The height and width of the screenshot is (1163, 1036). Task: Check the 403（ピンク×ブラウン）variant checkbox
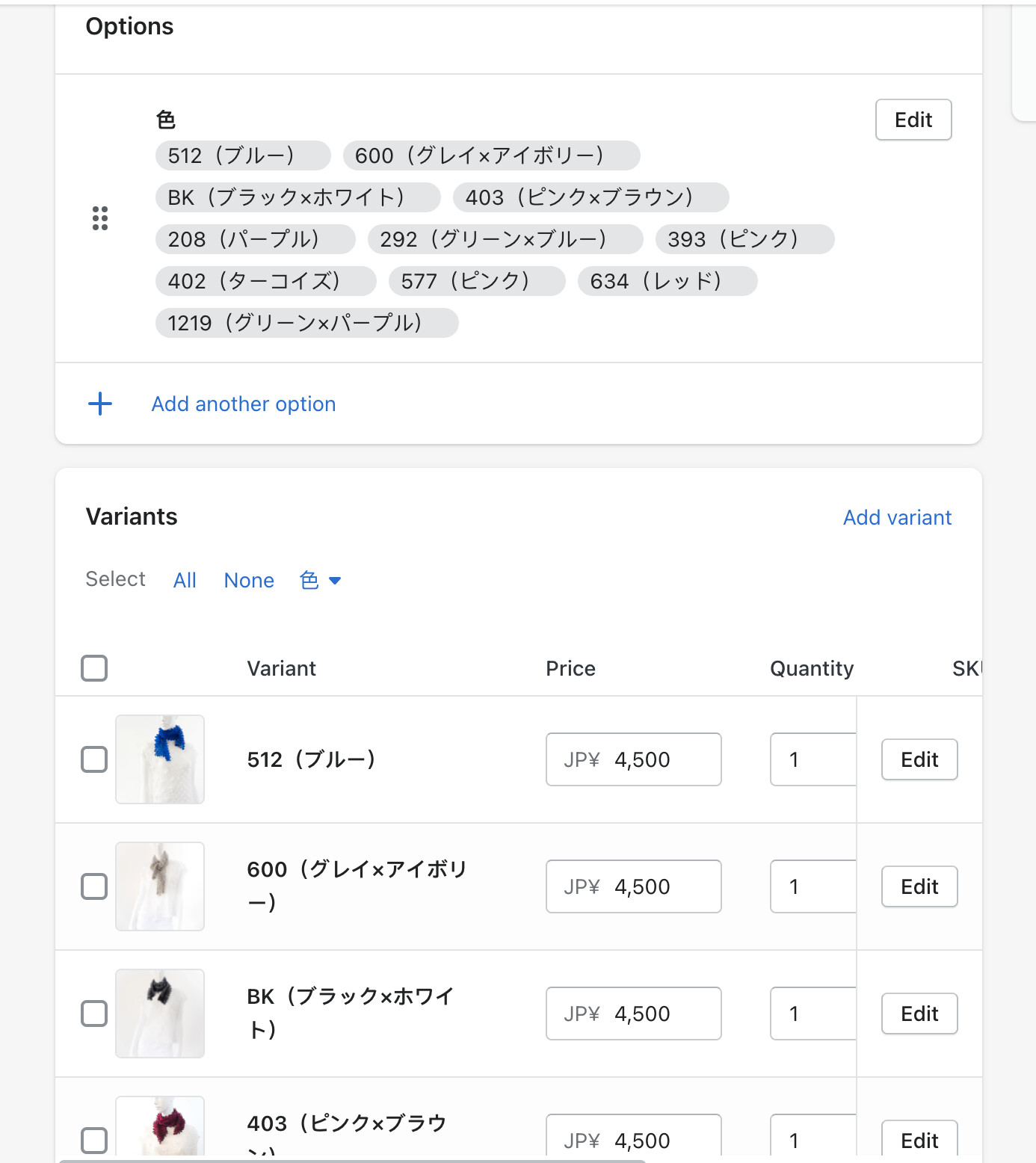tap(94, 1140)
